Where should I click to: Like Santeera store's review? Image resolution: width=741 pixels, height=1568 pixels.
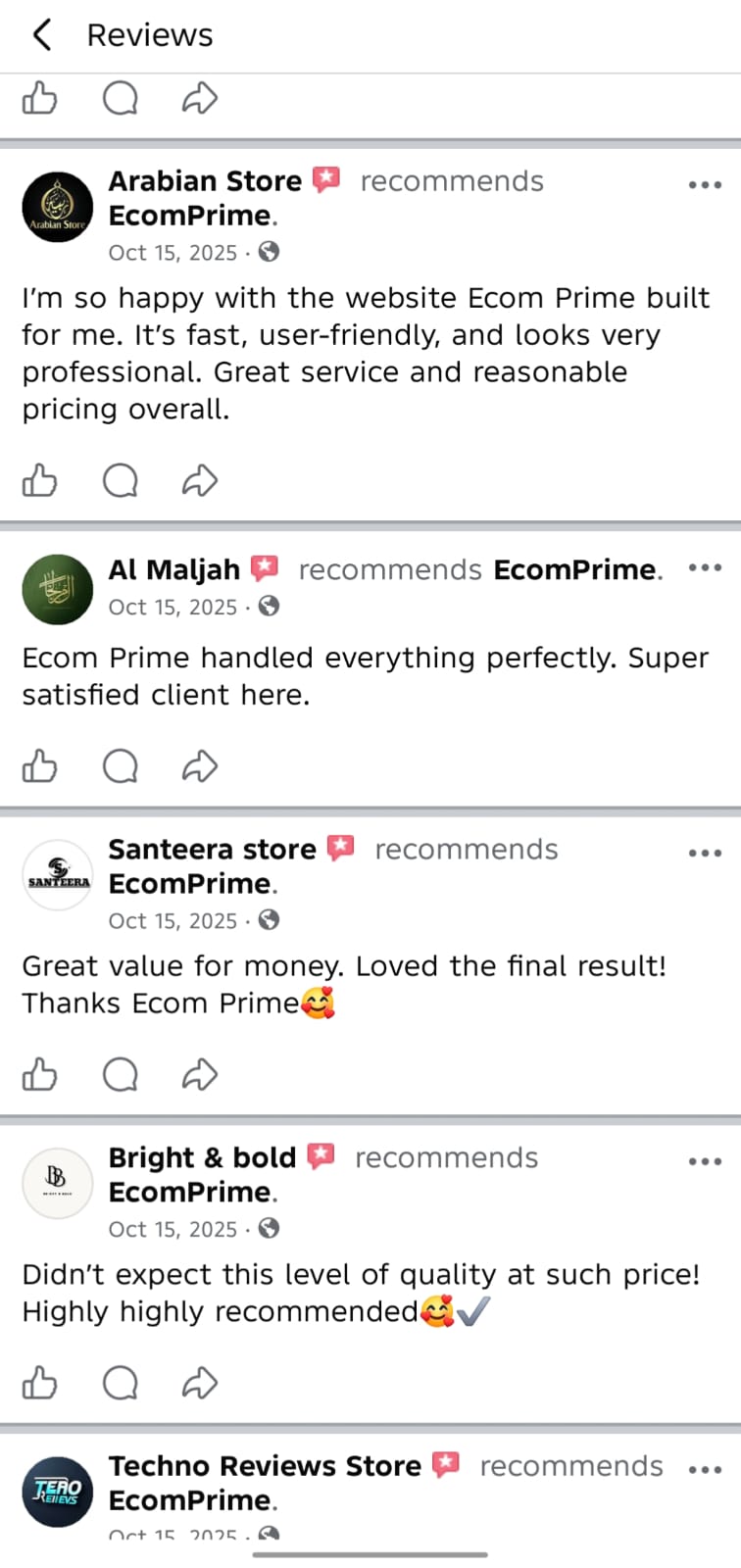[x=39, y=1075]
